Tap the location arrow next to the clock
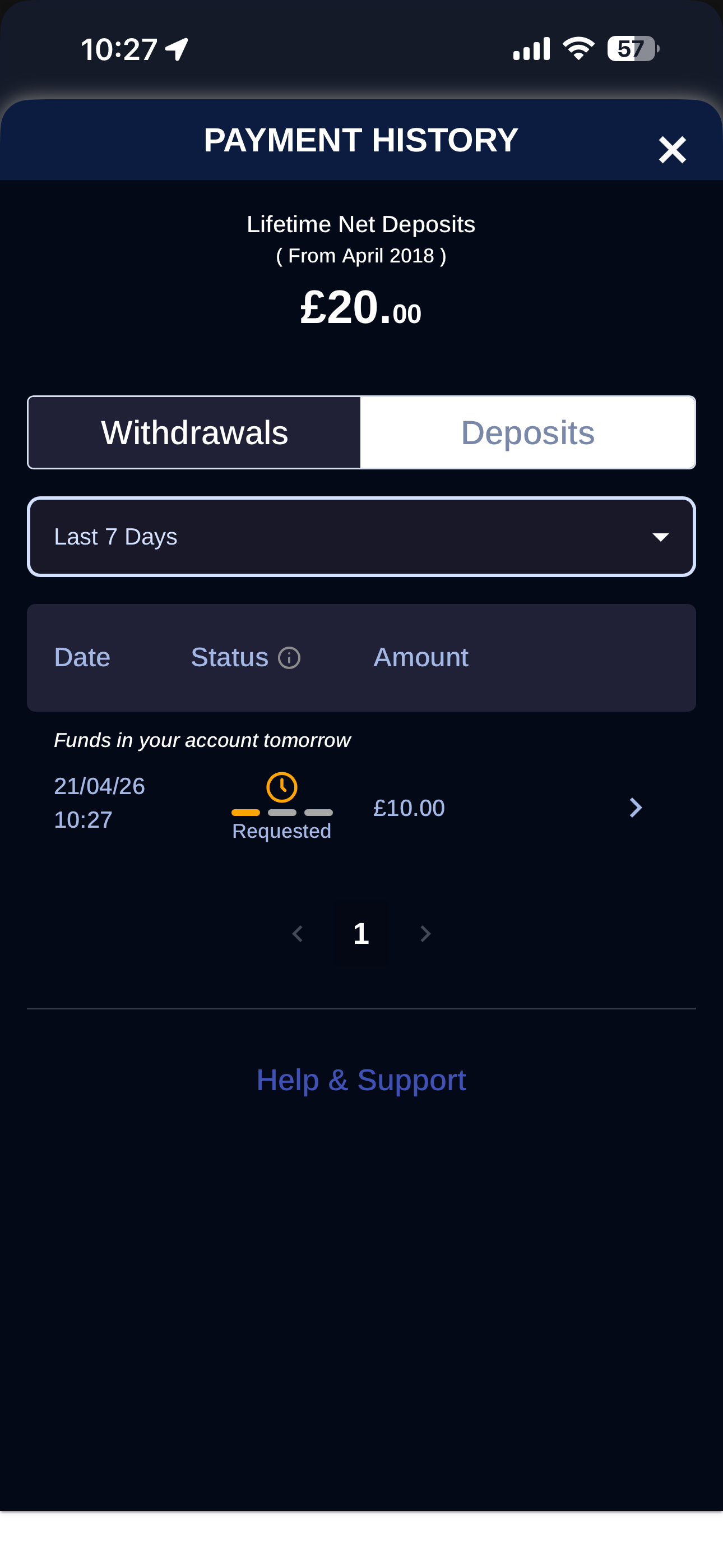 176,49
